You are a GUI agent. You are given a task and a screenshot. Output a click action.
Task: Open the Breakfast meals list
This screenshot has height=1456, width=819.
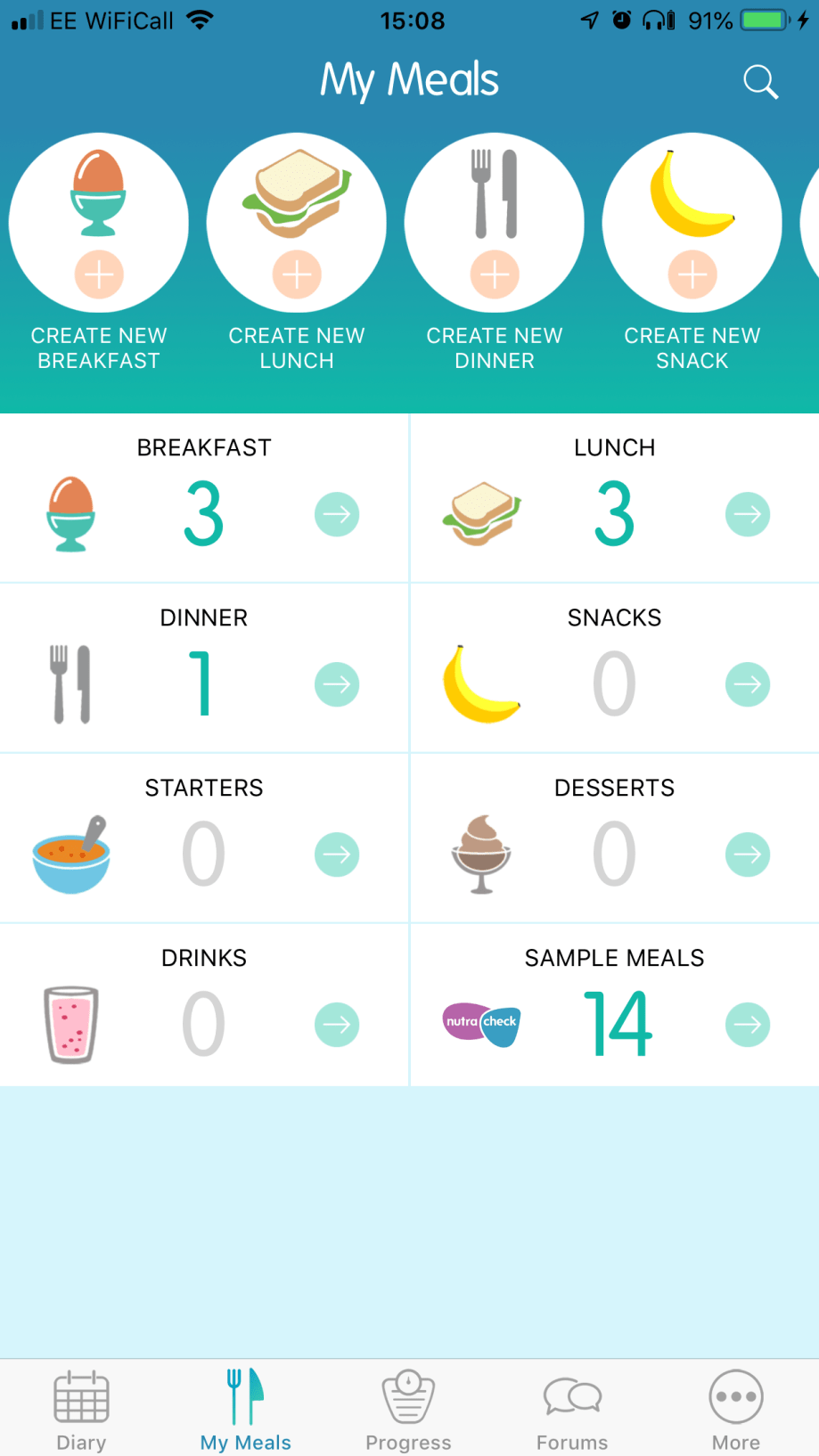(x=337, y=514)
